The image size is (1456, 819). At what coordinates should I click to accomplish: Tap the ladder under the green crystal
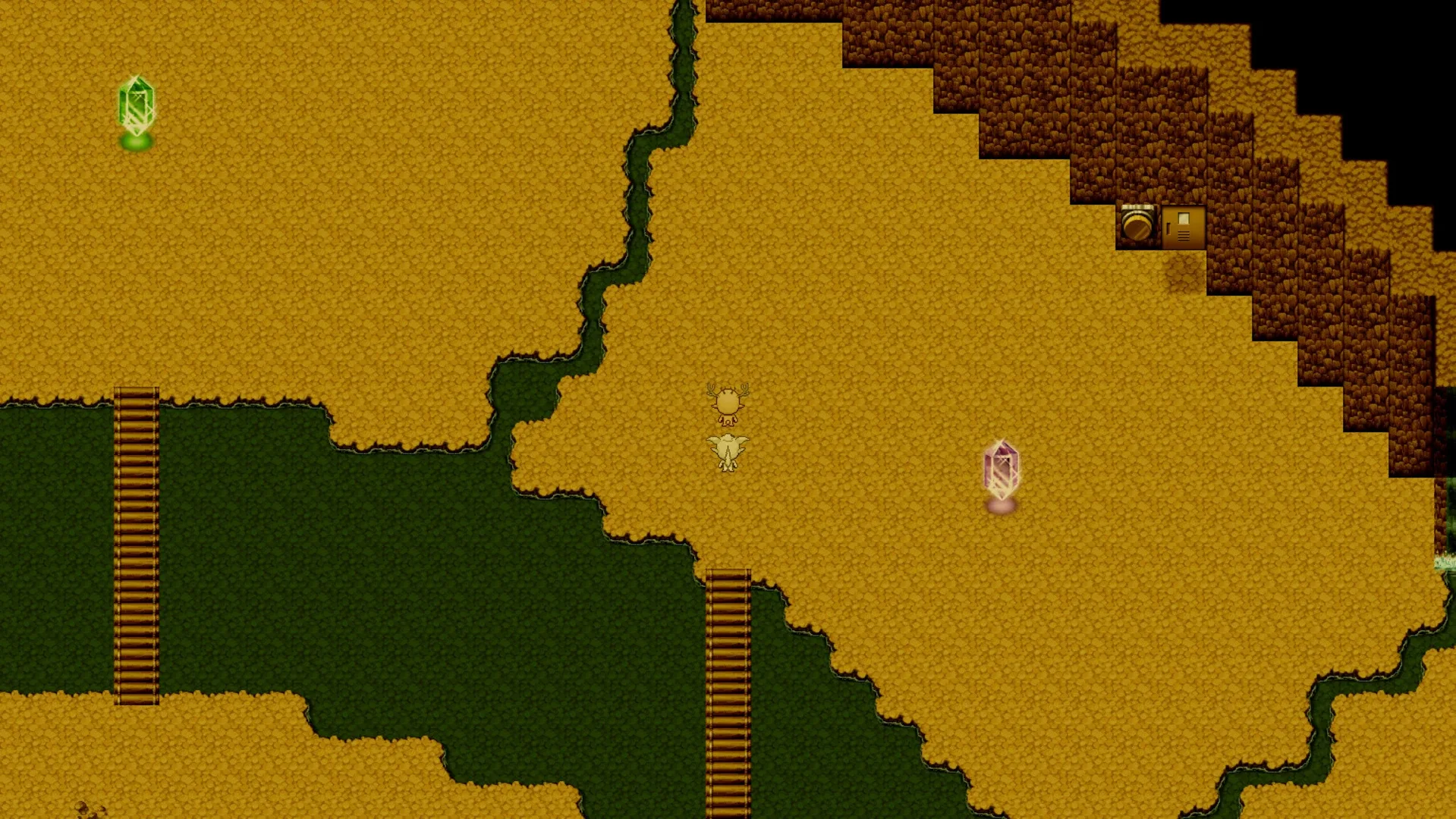[x=136, y=544]
